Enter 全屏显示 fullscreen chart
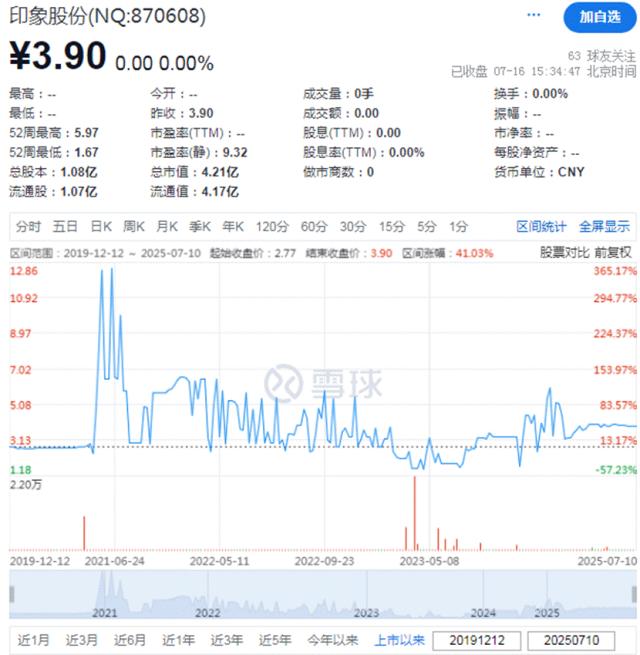The width and height of the screenshot is (640, 655). (604, 226)
